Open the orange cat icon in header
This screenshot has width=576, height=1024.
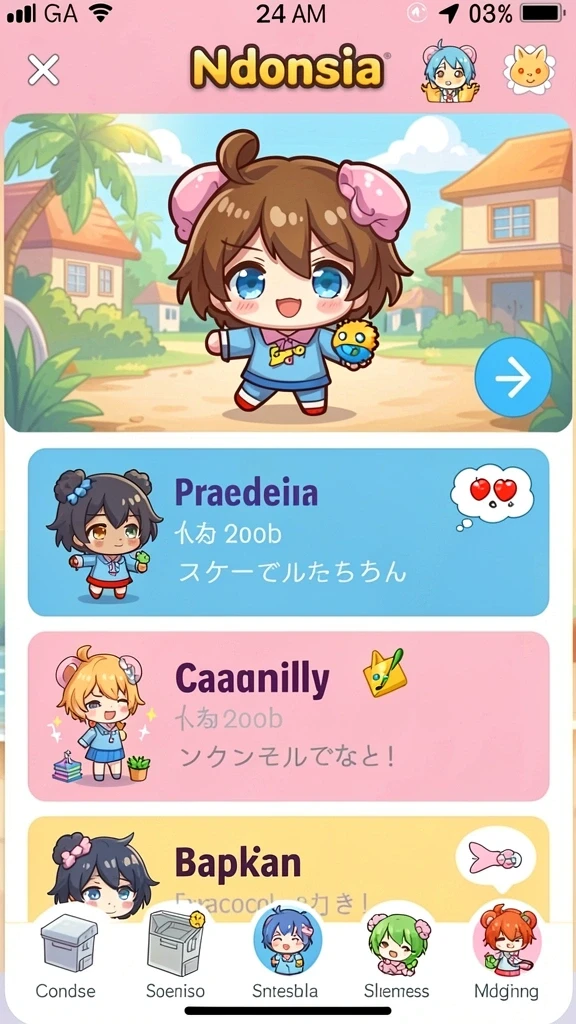(x=529, y=71)
